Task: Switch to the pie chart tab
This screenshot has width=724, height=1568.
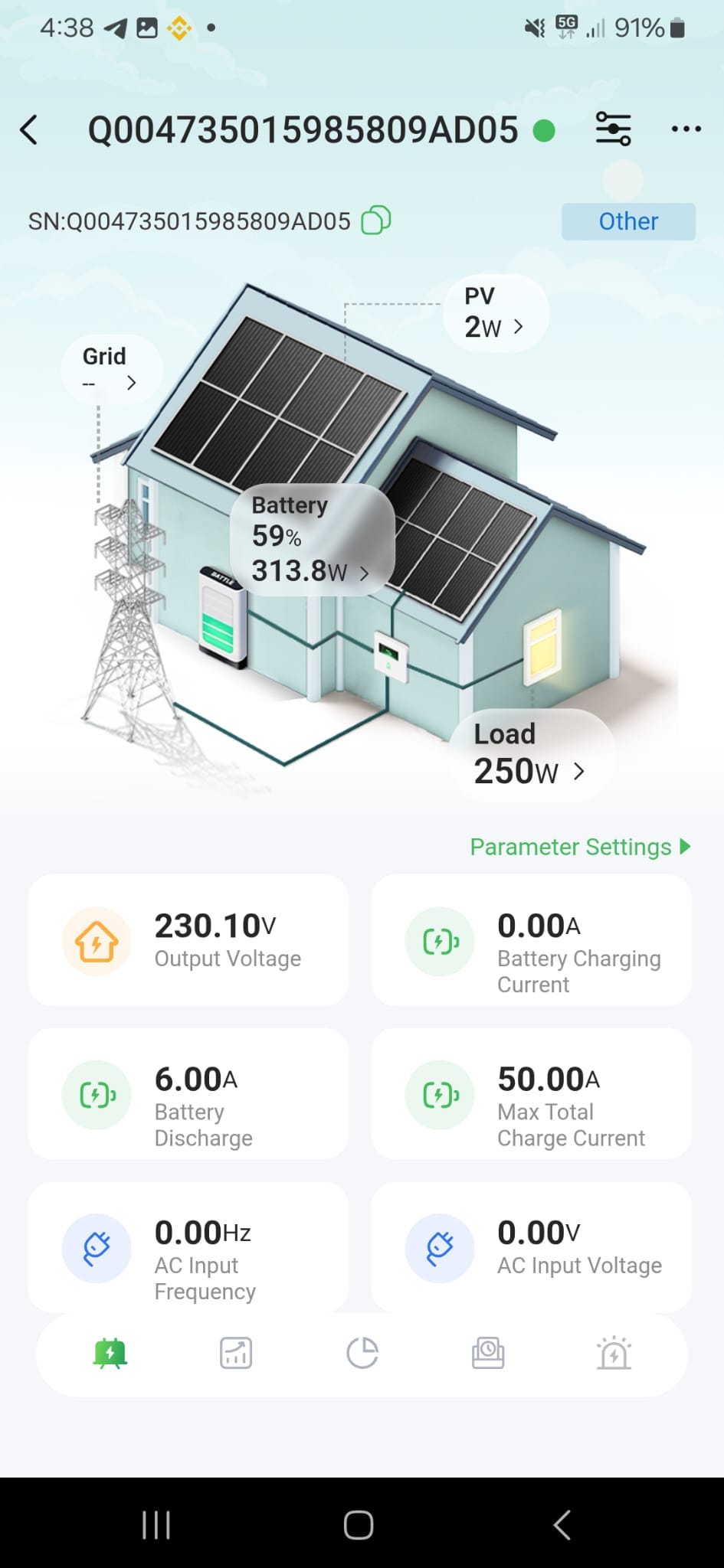Action: click(362, 1353)
